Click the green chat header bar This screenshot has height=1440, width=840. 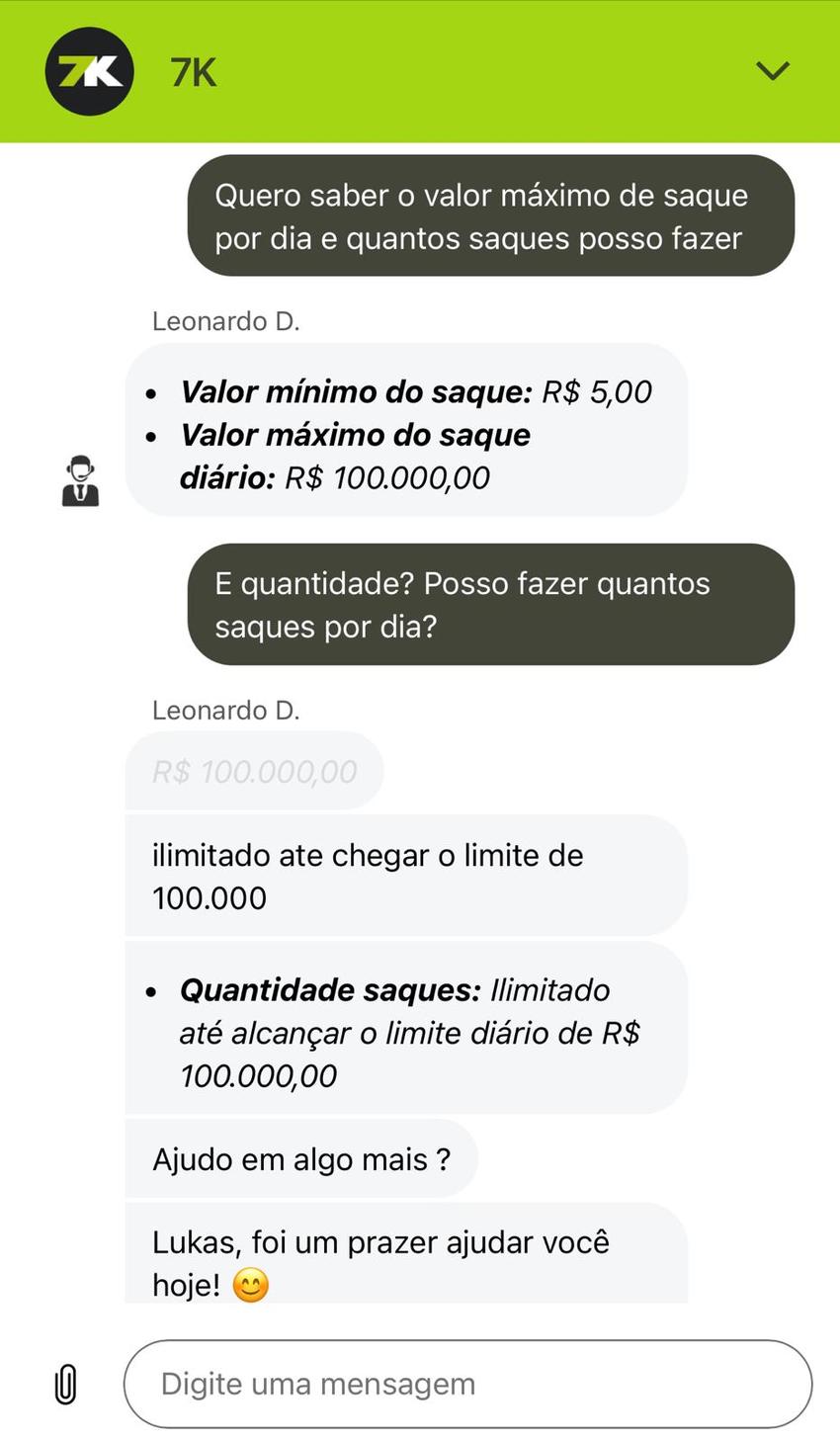click(x=420, y=70)
